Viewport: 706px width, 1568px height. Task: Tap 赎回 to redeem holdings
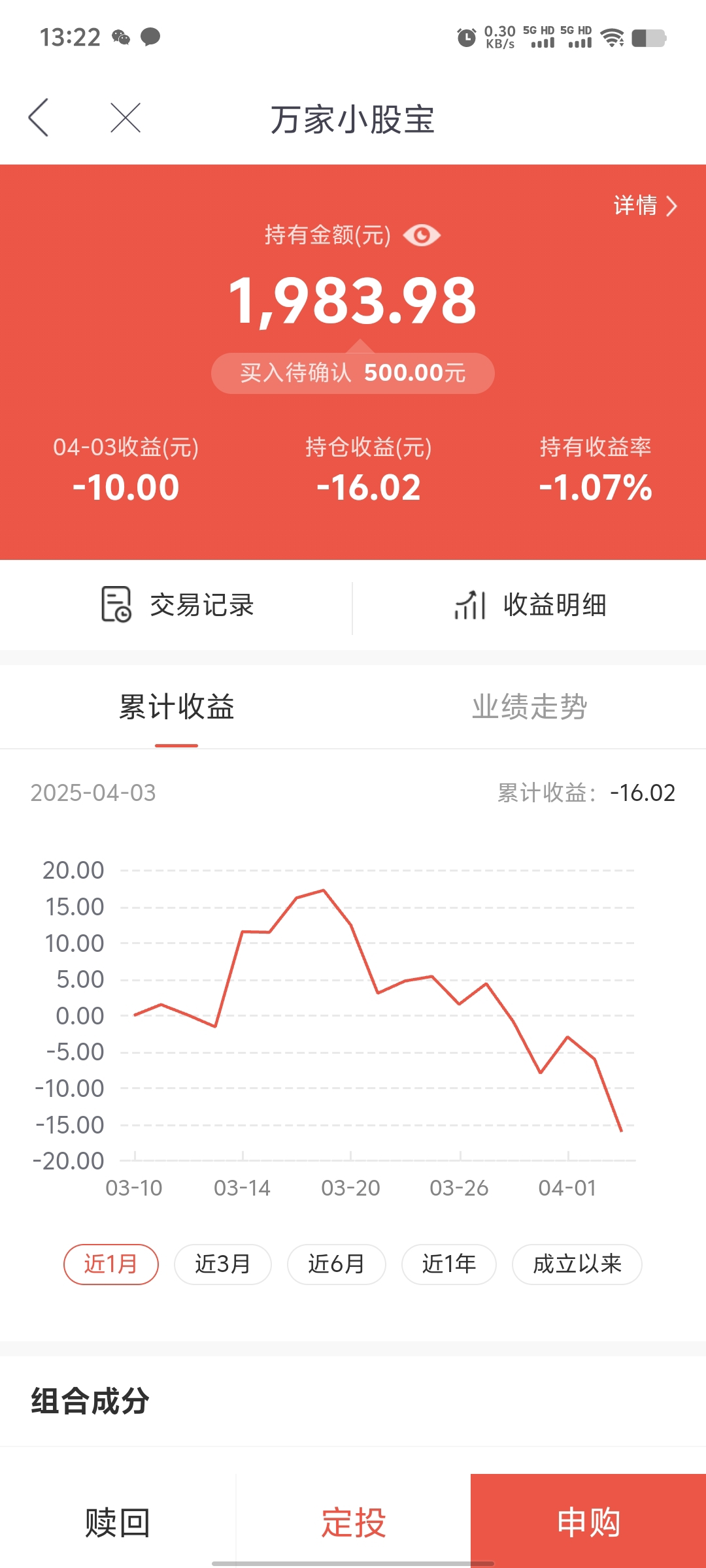[118, 1522]
